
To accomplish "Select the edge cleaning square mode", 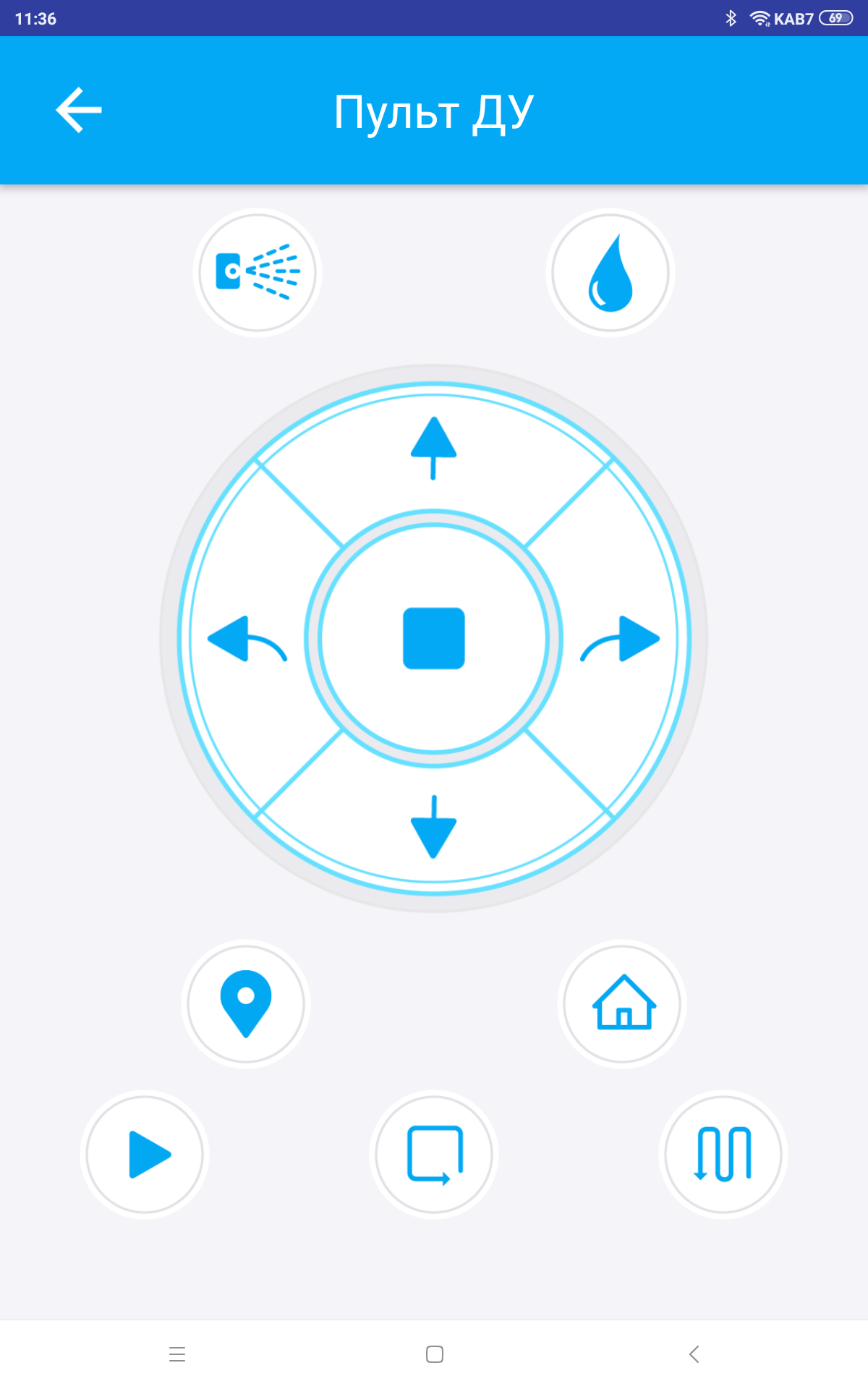I will pos(434,1155).
